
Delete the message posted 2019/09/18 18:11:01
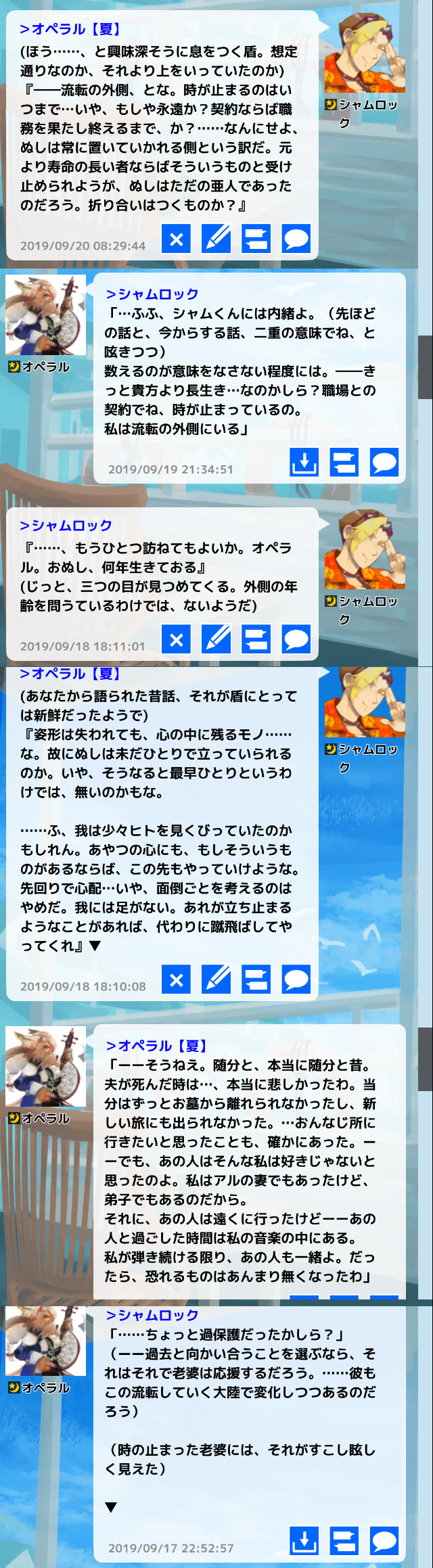pos(176,639)
